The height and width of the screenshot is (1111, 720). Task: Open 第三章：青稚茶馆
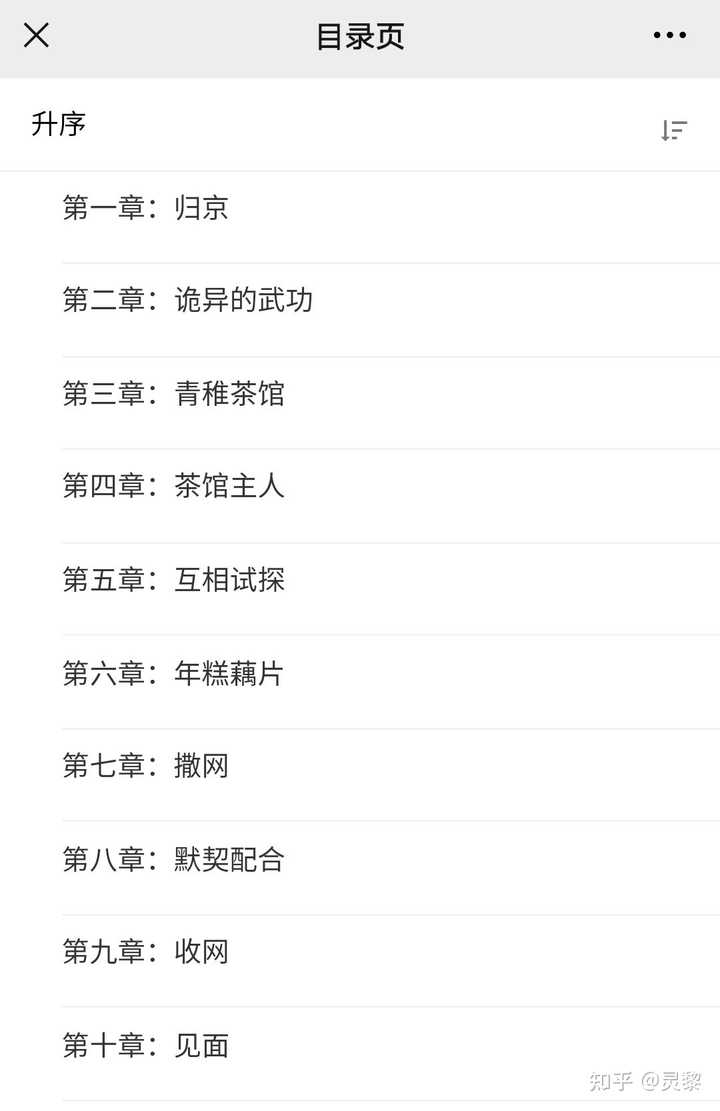(175, 394)
